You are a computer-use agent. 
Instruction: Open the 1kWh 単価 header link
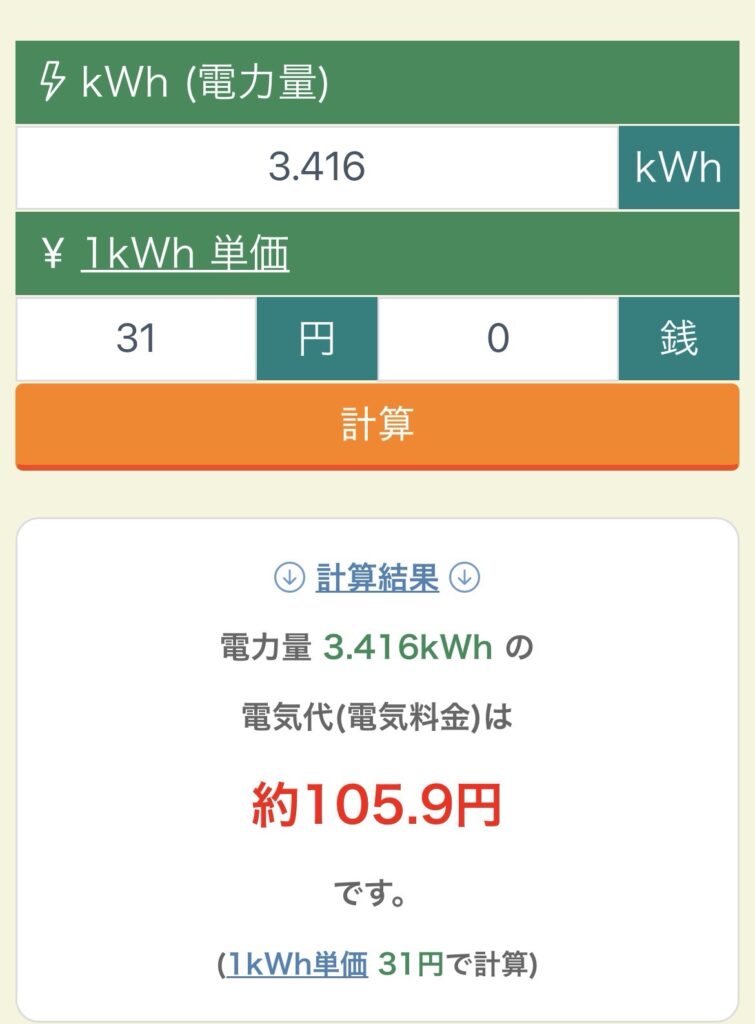coord(185,255)
